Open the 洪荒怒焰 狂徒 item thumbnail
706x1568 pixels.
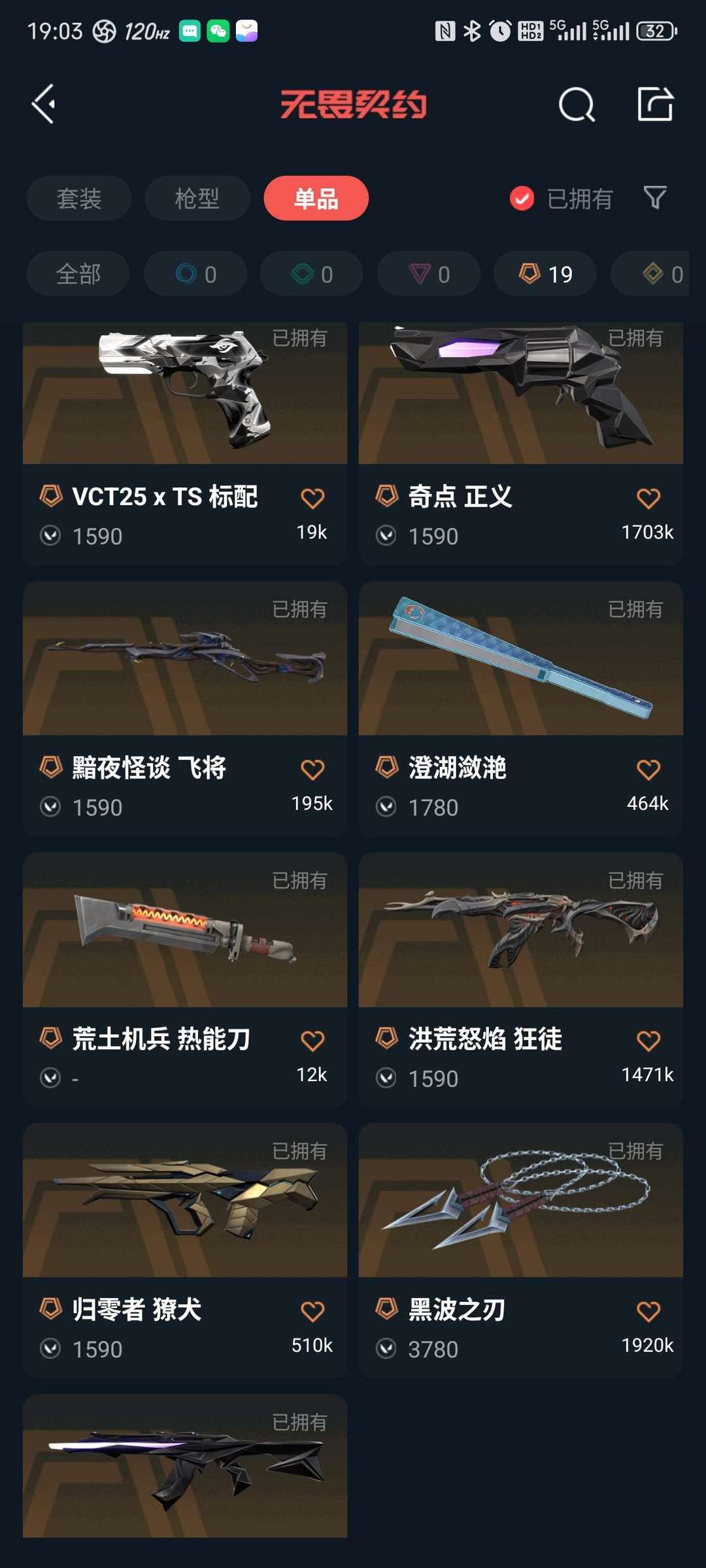[x=520, y=928]
